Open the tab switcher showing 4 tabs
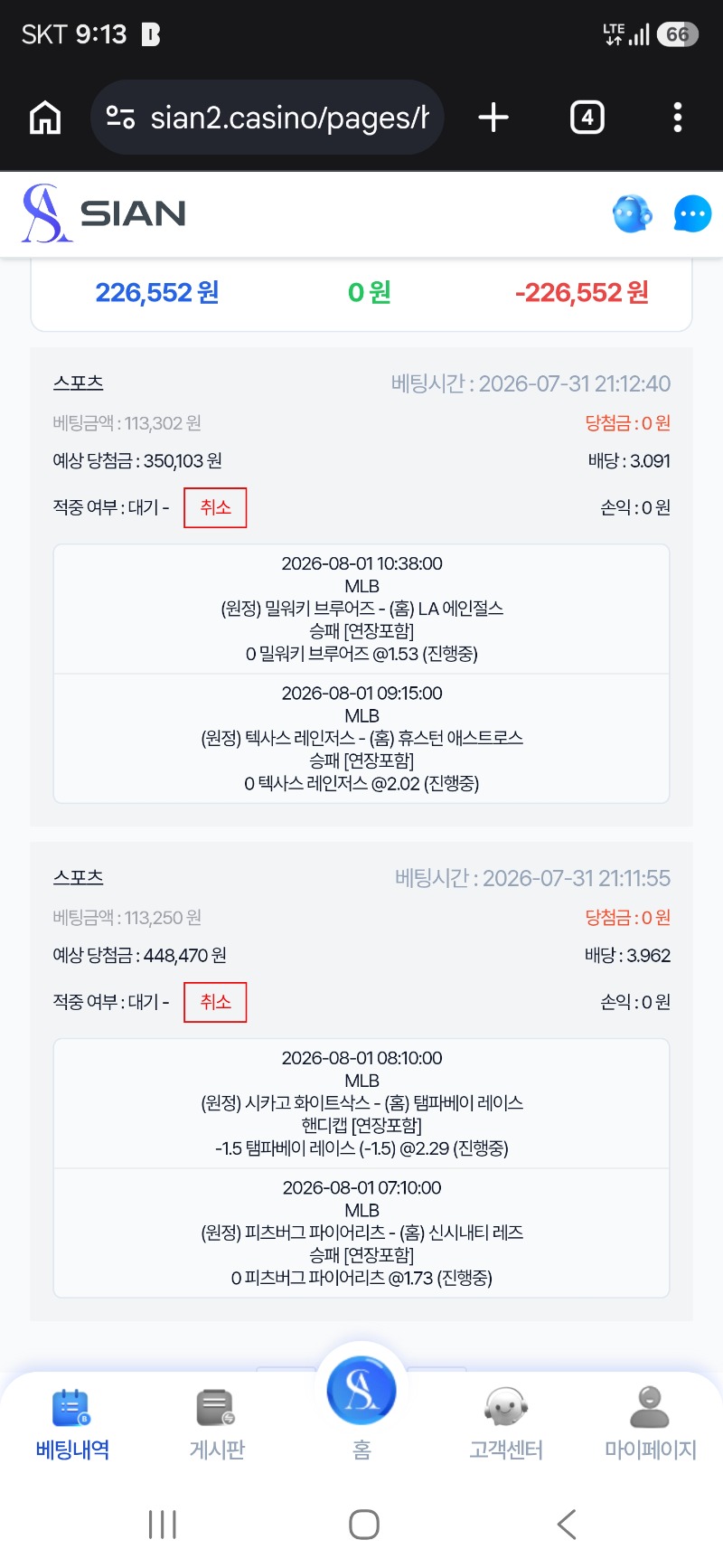723x1568 pixels. [587, 118]
